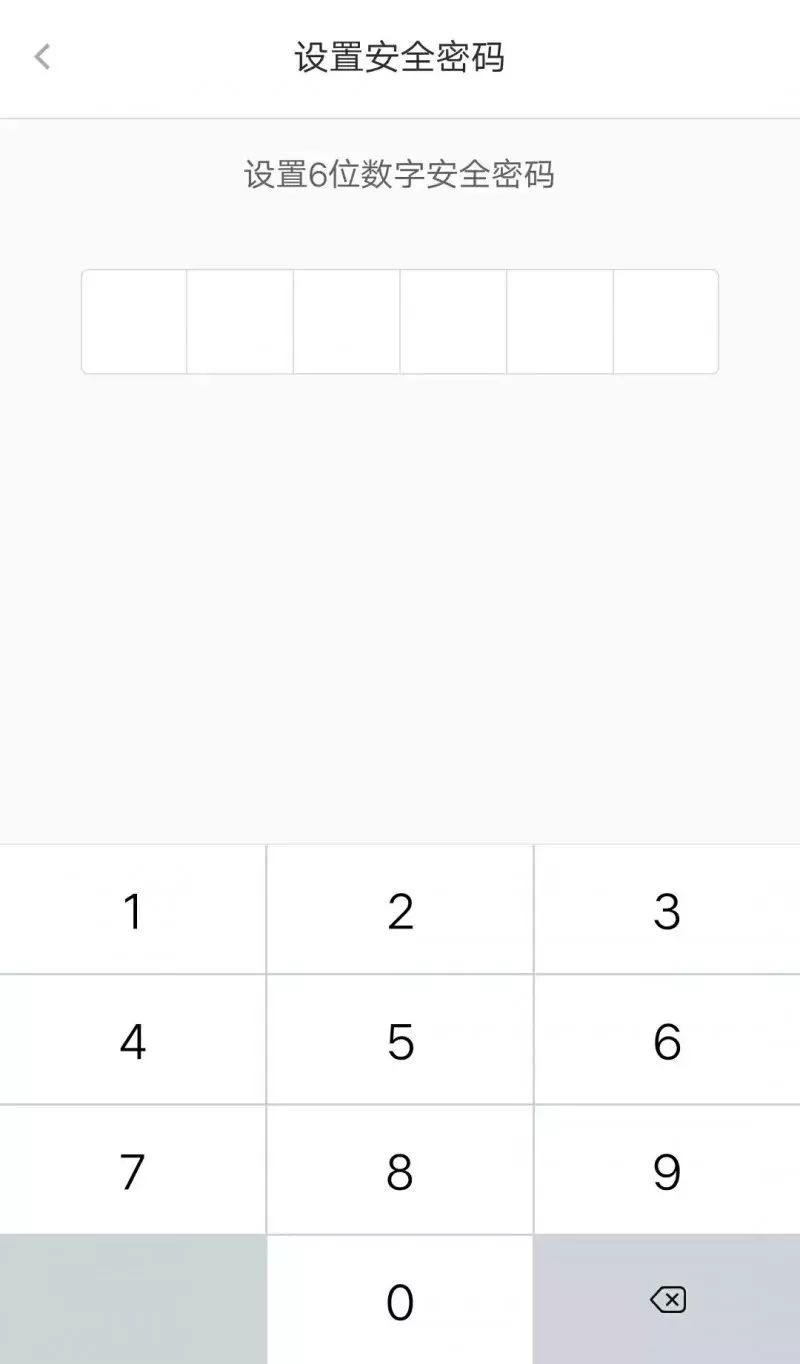
Task: Enter digit 6 on the keypad
Action: 667,1040
